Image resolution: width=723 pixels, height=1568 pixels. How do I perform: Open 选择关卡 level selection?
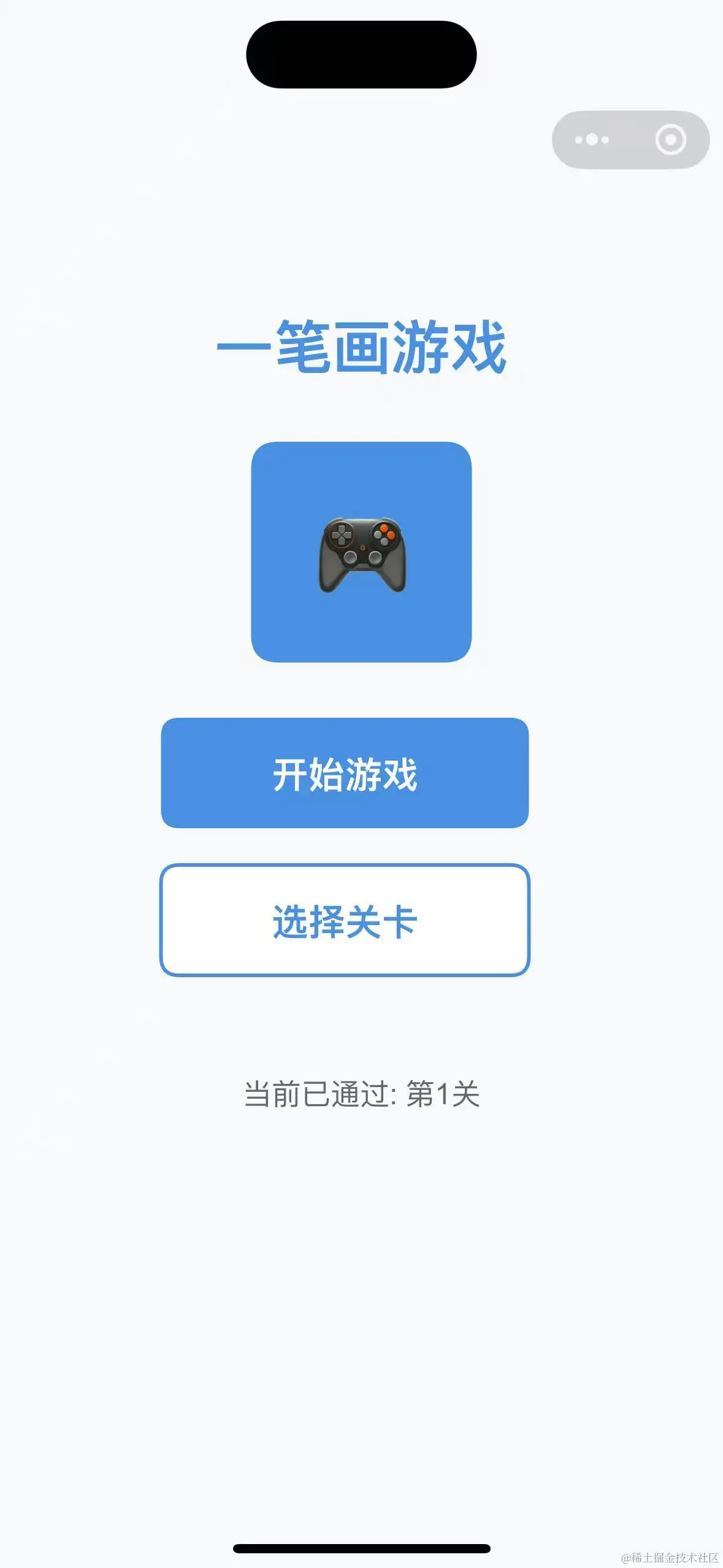345,920
